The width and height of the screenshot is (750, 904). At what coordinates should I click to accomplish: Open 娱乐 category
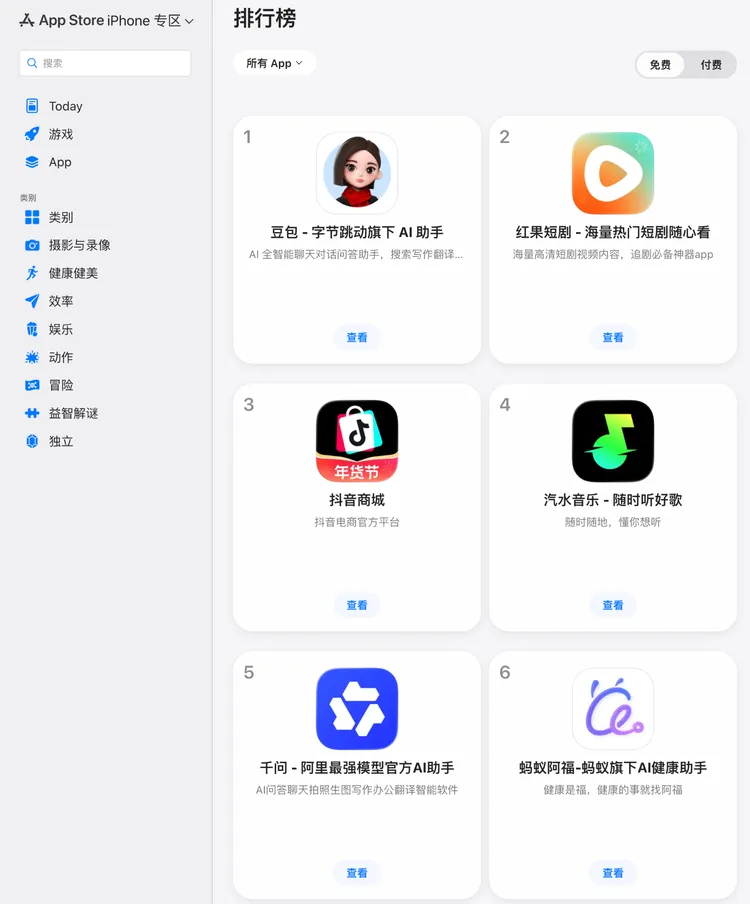point(60,329)
